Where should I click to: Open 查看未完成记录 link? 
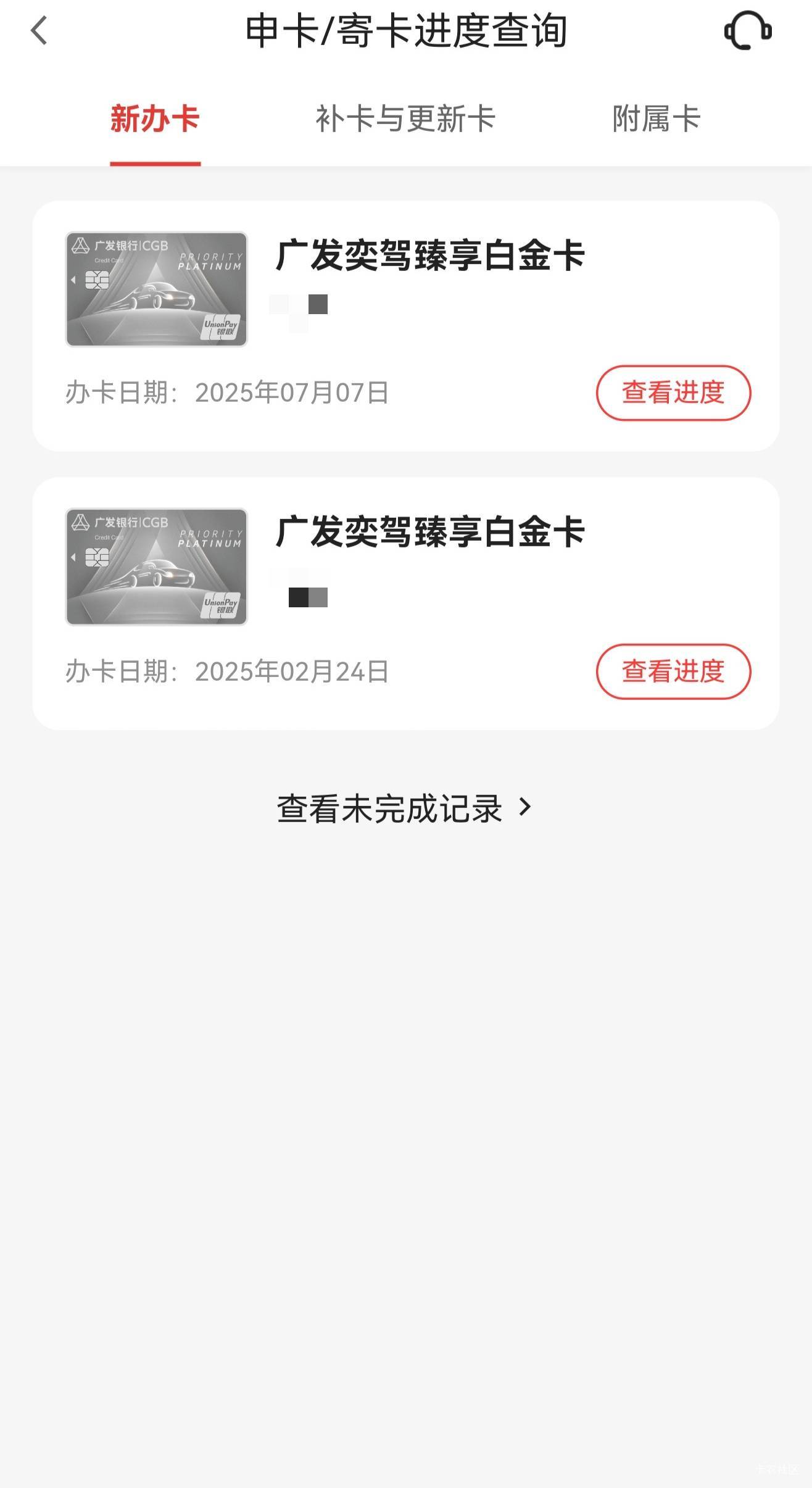click(x=405, y=808)
